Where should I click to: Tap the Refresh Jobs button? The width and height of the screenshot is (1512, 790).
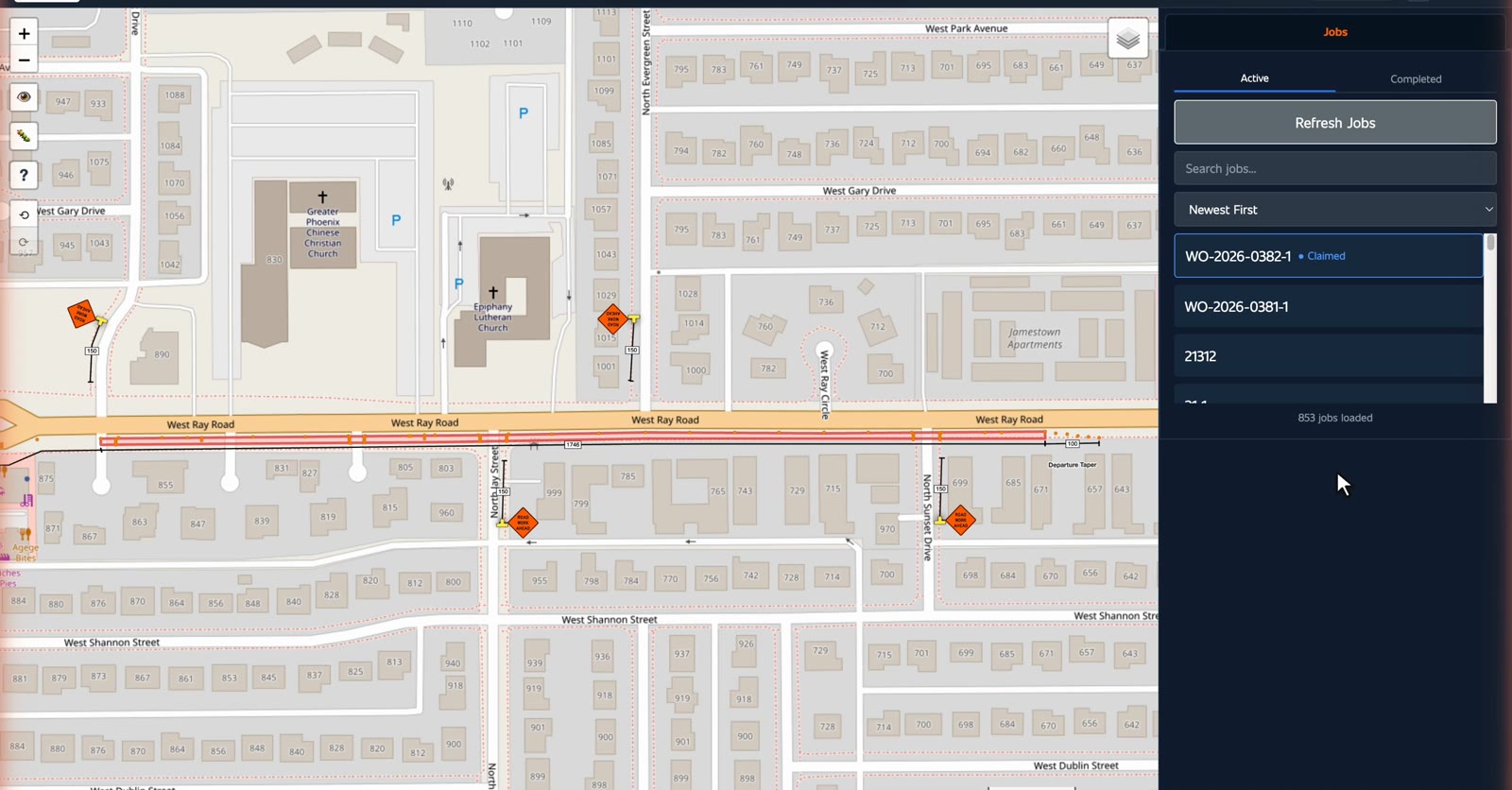1334,123
